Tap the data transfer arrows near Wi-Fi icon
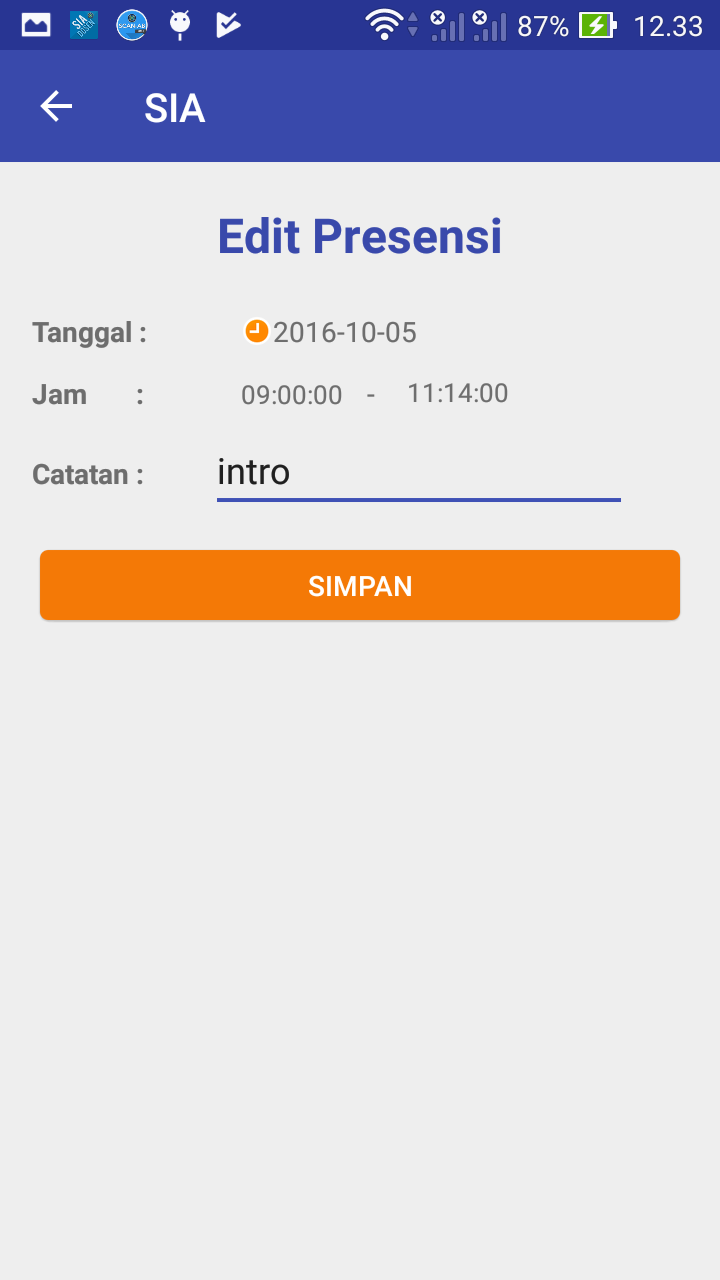Screen dimensions: 720x1280 coord(413,25)
